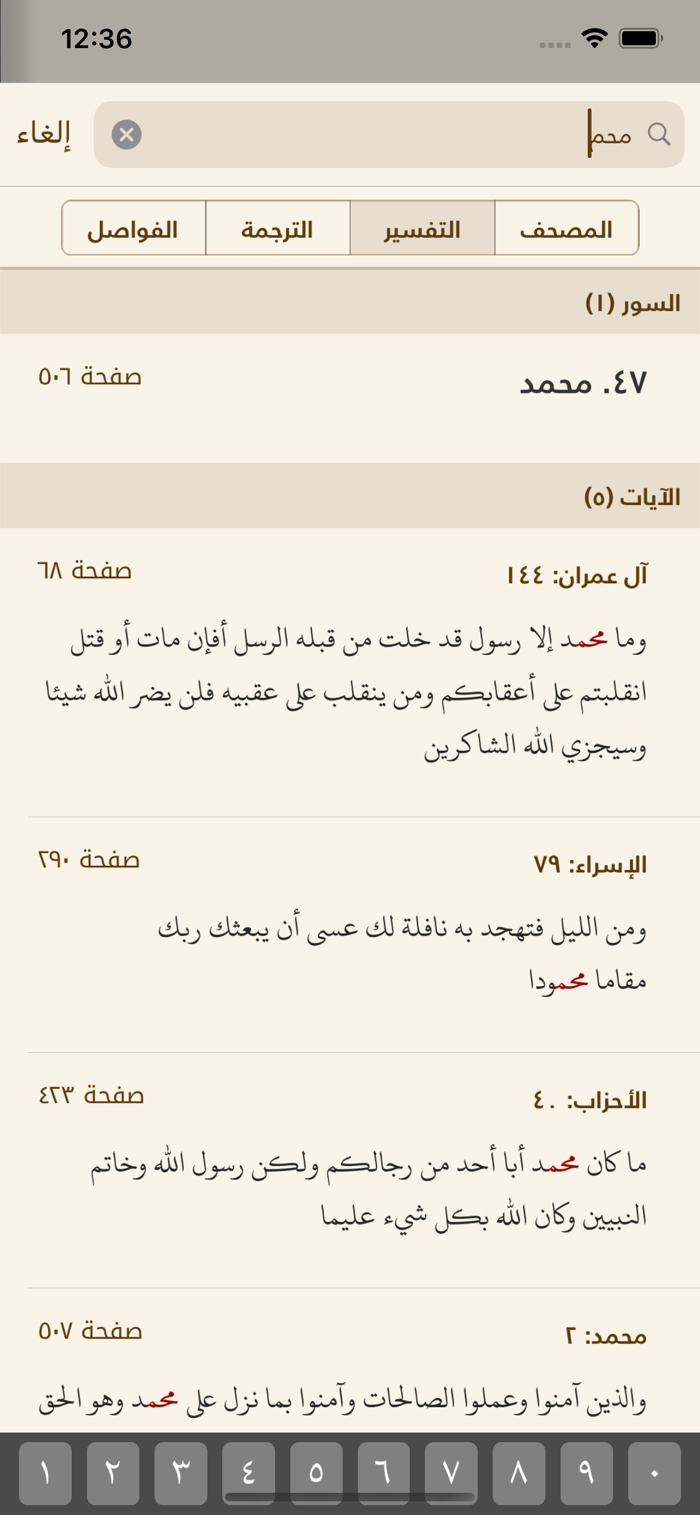This screenshot has width=700, height=1515.
Task: Tap the search field containing محم
Action: point(389,134)
